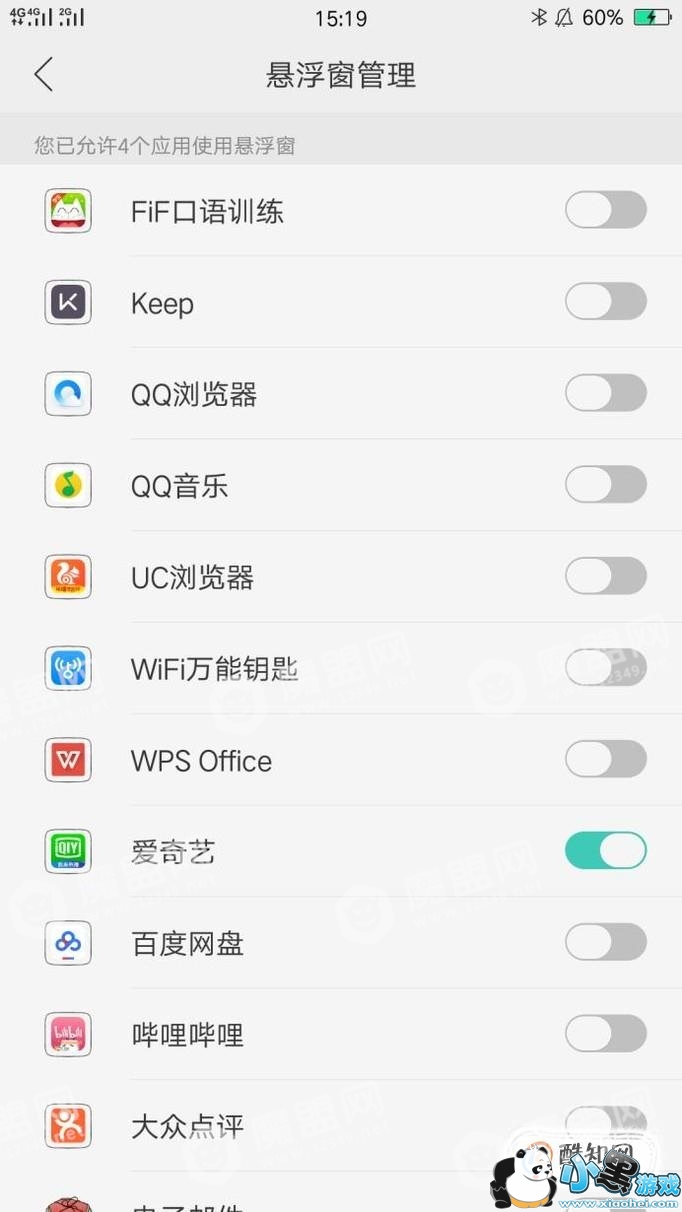
Task: Turn on WPS Office floating window
Action: coord(605,760)
